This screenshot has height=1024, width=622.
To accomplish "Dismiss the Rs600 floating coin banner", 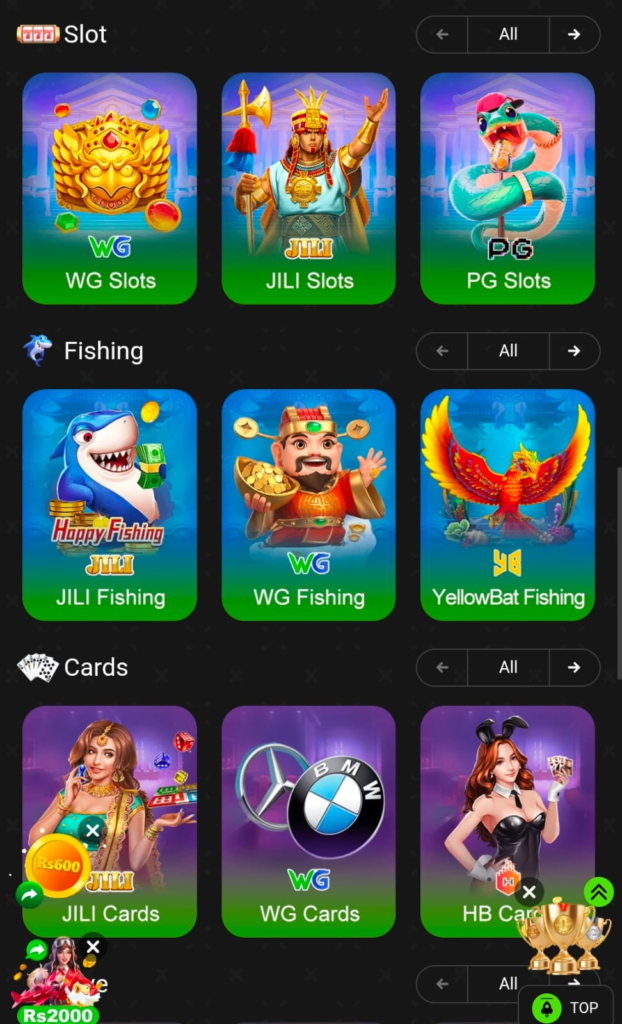I will click(x=92, y=830).
